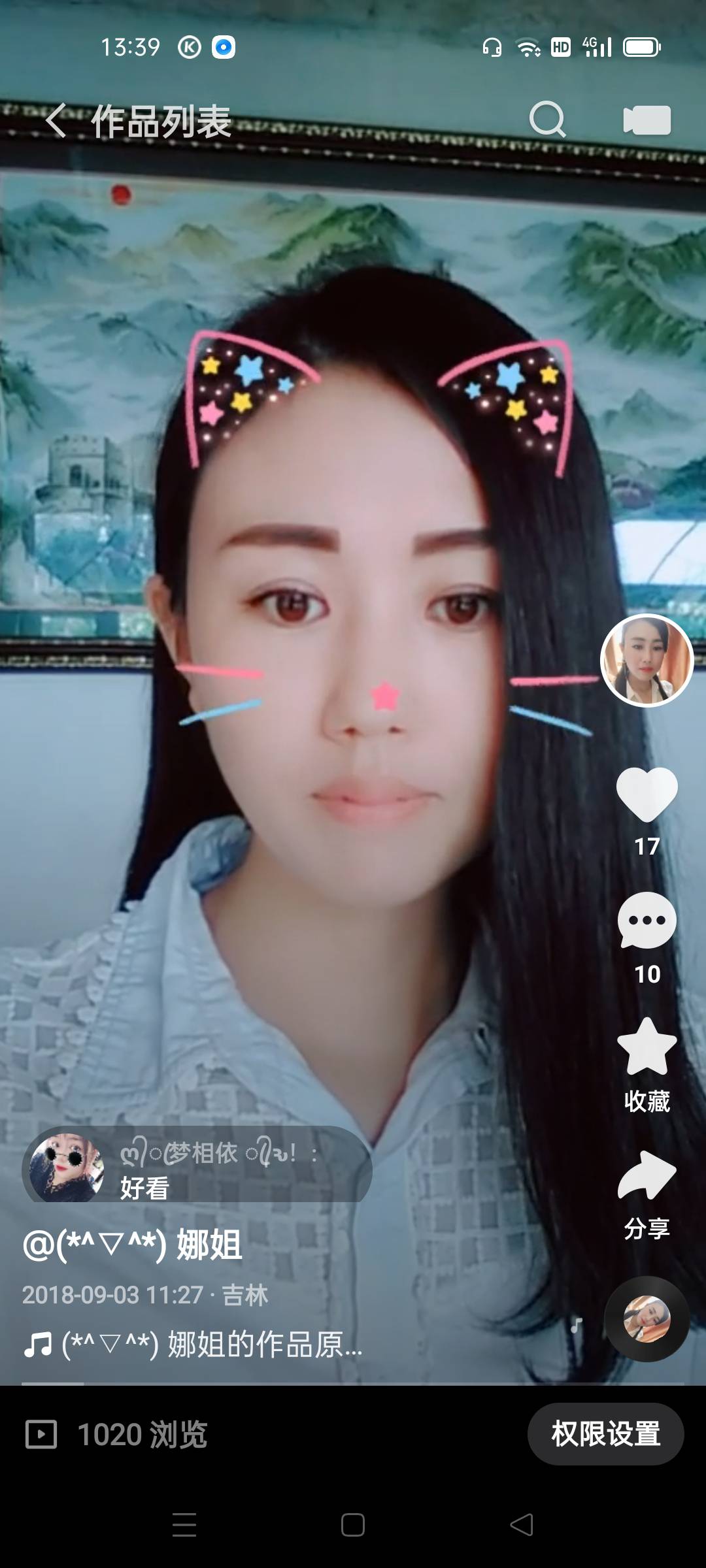View the 1020 浏览 viewers list

coord(118,1435)
